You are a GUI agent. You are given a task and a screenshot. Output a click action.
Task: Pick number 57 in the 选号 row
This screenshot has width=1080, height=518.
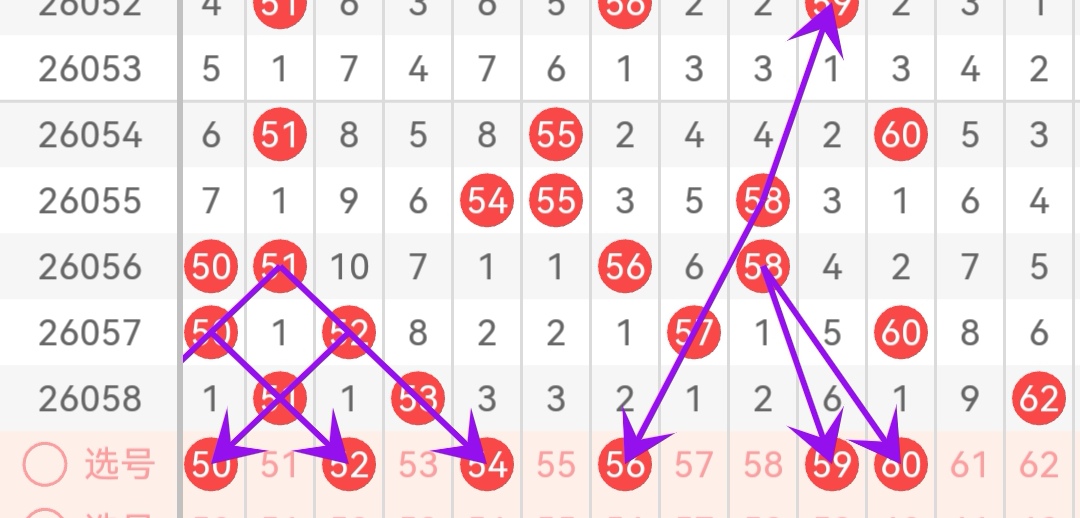pyautogui.click(x=694, y=464)
